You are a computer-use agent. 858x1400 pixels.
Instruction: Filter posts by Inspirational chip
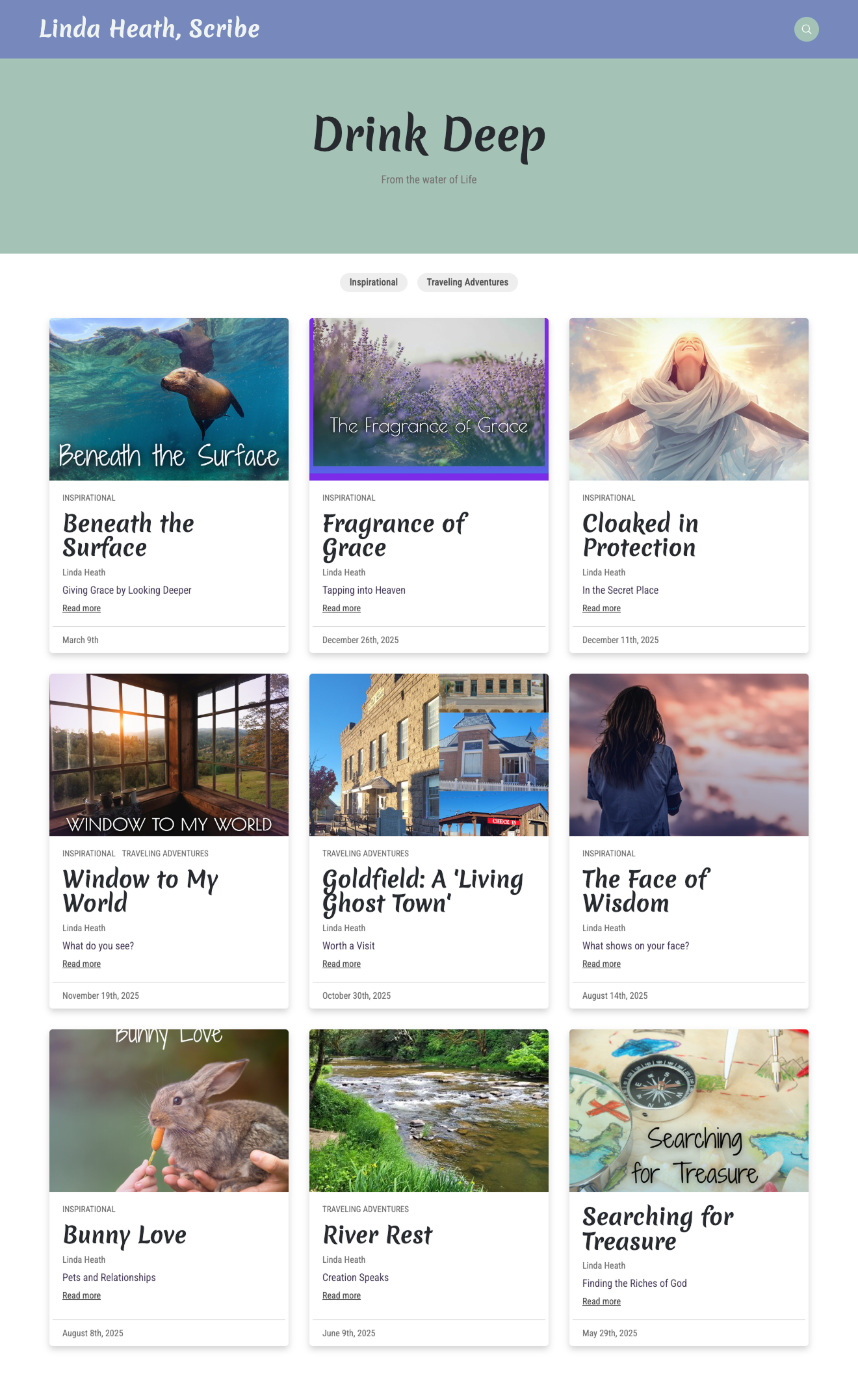(373, 282)
